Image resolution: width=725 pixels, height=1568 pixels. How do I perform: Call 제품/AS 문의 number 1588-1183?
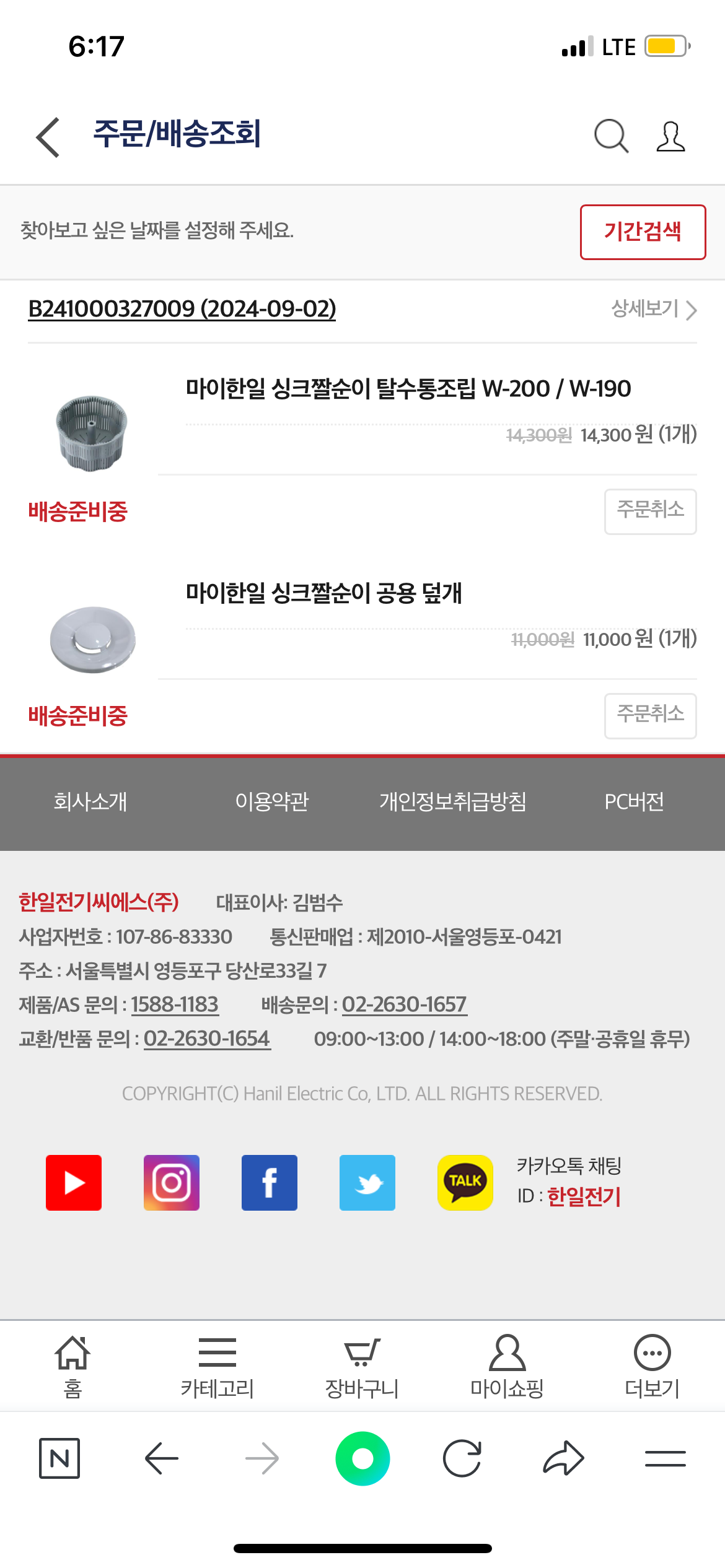pos(175,1004)
